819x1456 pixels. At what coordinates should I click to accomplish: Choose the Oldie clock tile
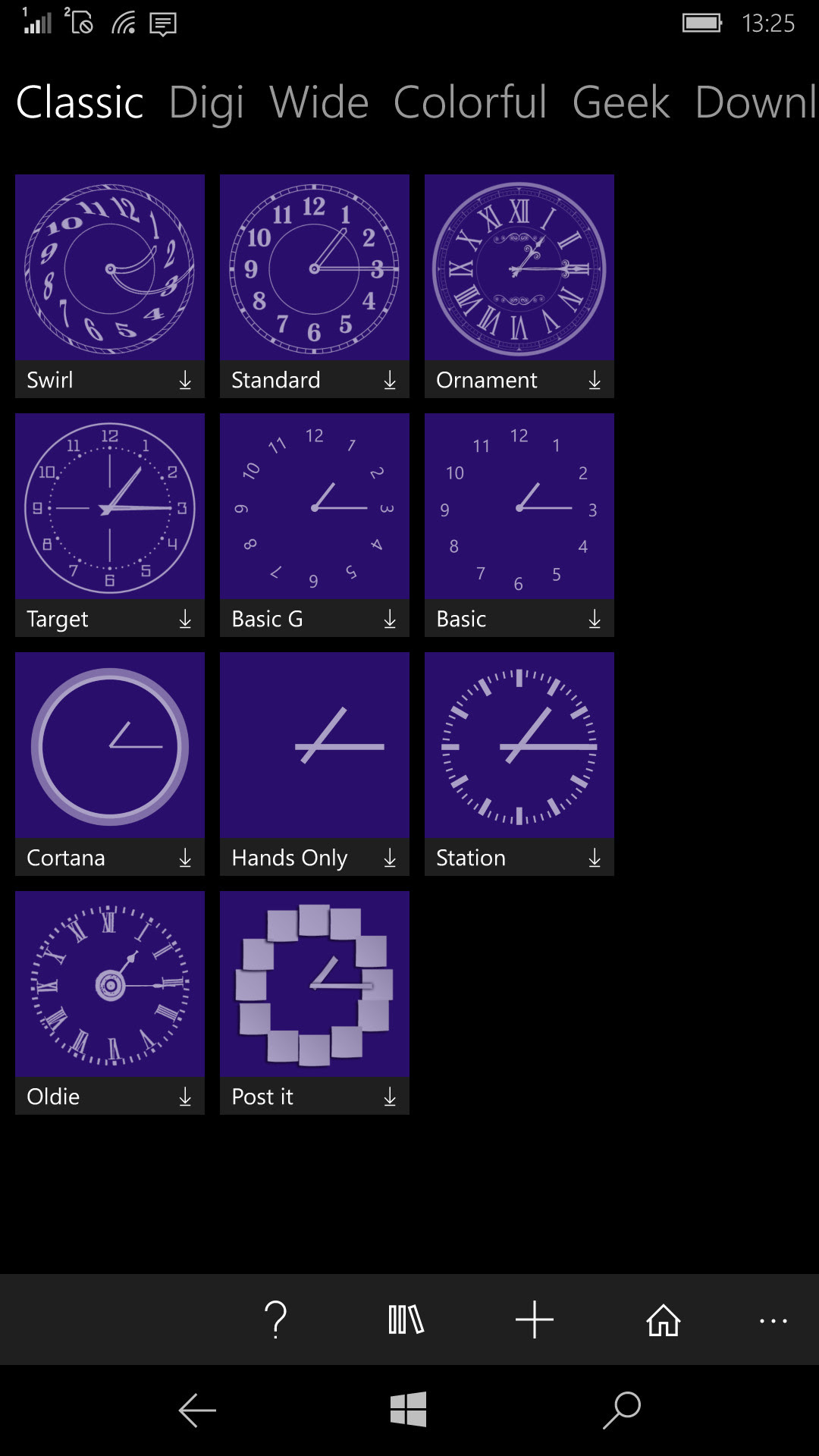pos(110,986)
